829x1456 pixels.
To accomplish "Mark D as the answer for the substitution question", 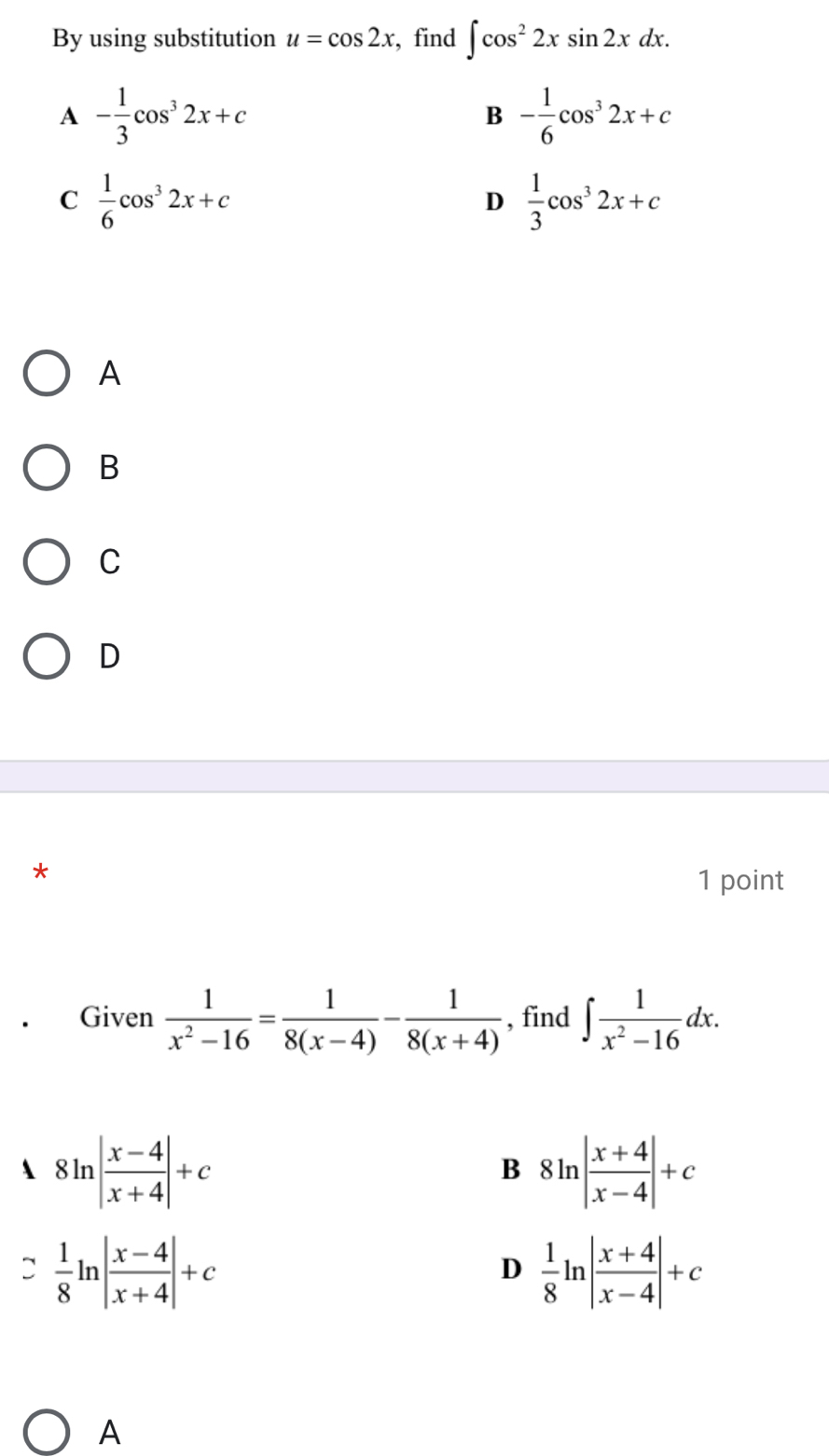I will tap(47, 656).
